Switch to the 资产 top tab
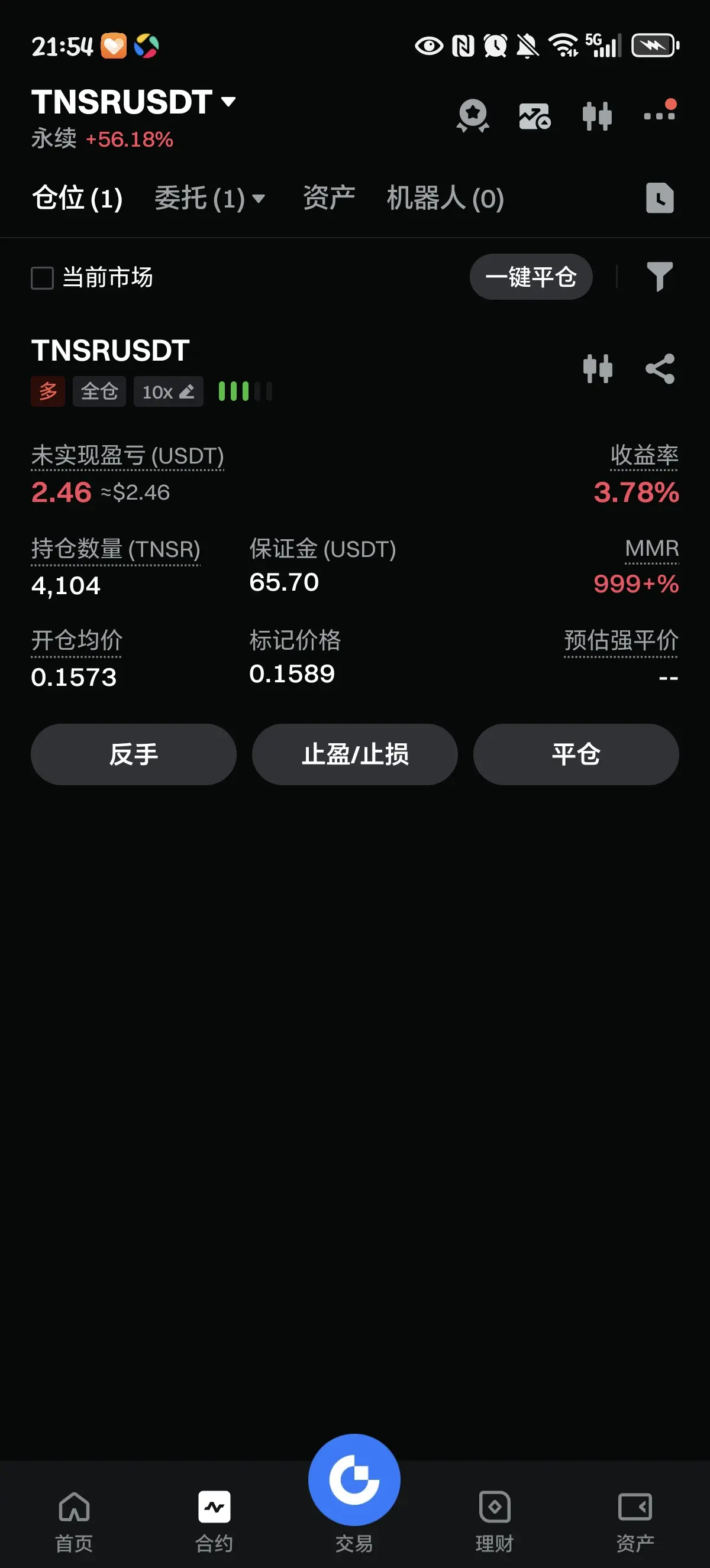Viewport: 710px width, 1568px height. click(x=329, y=199)
